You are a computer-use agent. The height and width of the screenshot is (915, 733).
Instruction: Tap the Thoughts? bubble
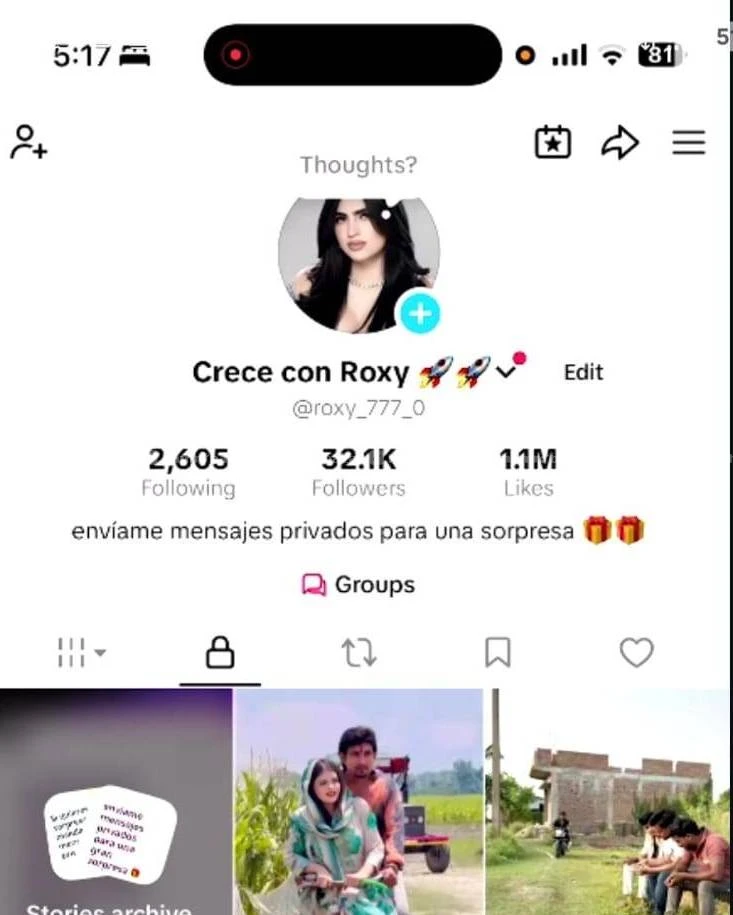[358, 165]
